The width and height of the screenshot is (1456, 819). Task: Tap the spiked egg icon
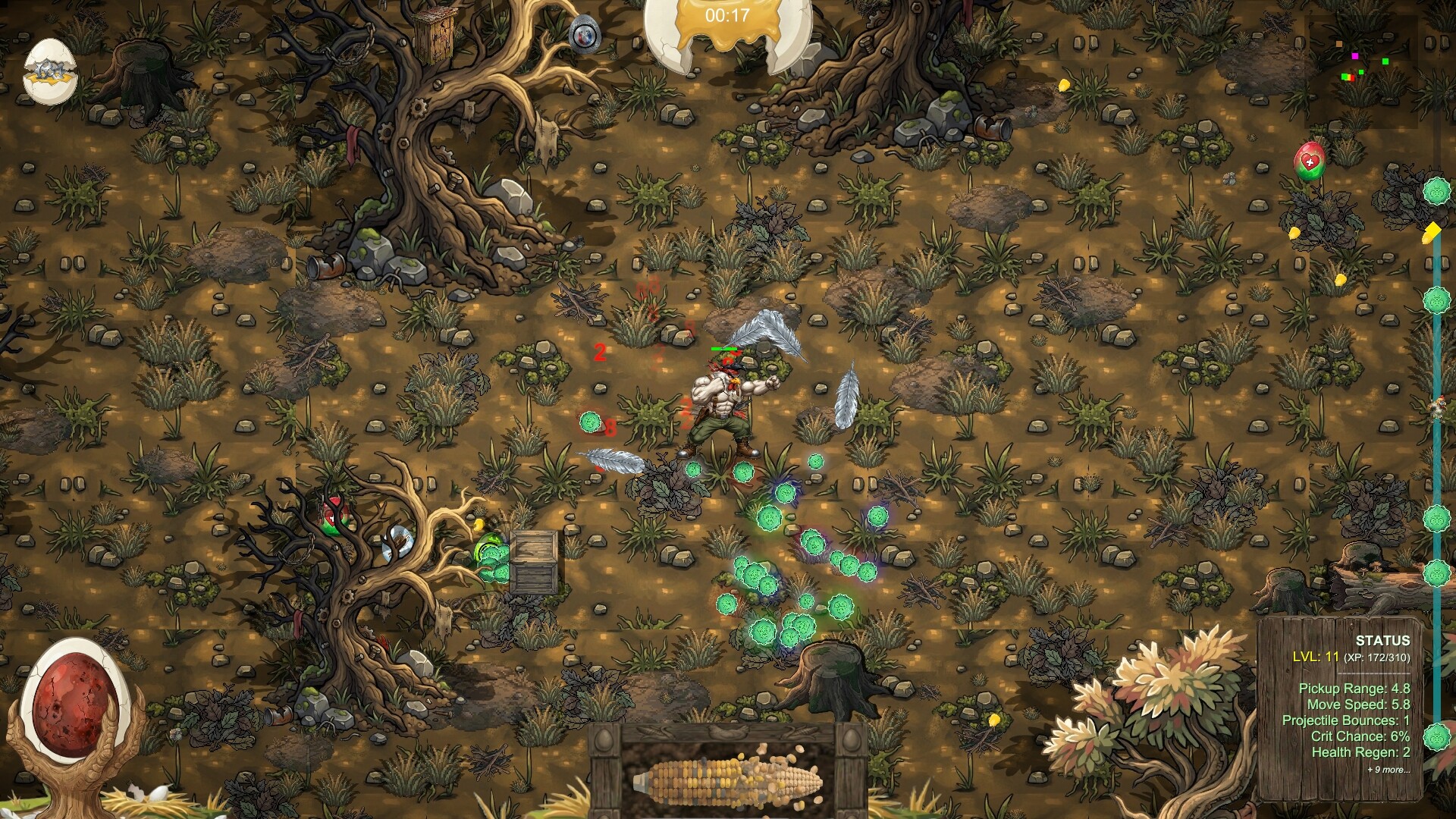(x=50, y=71)
